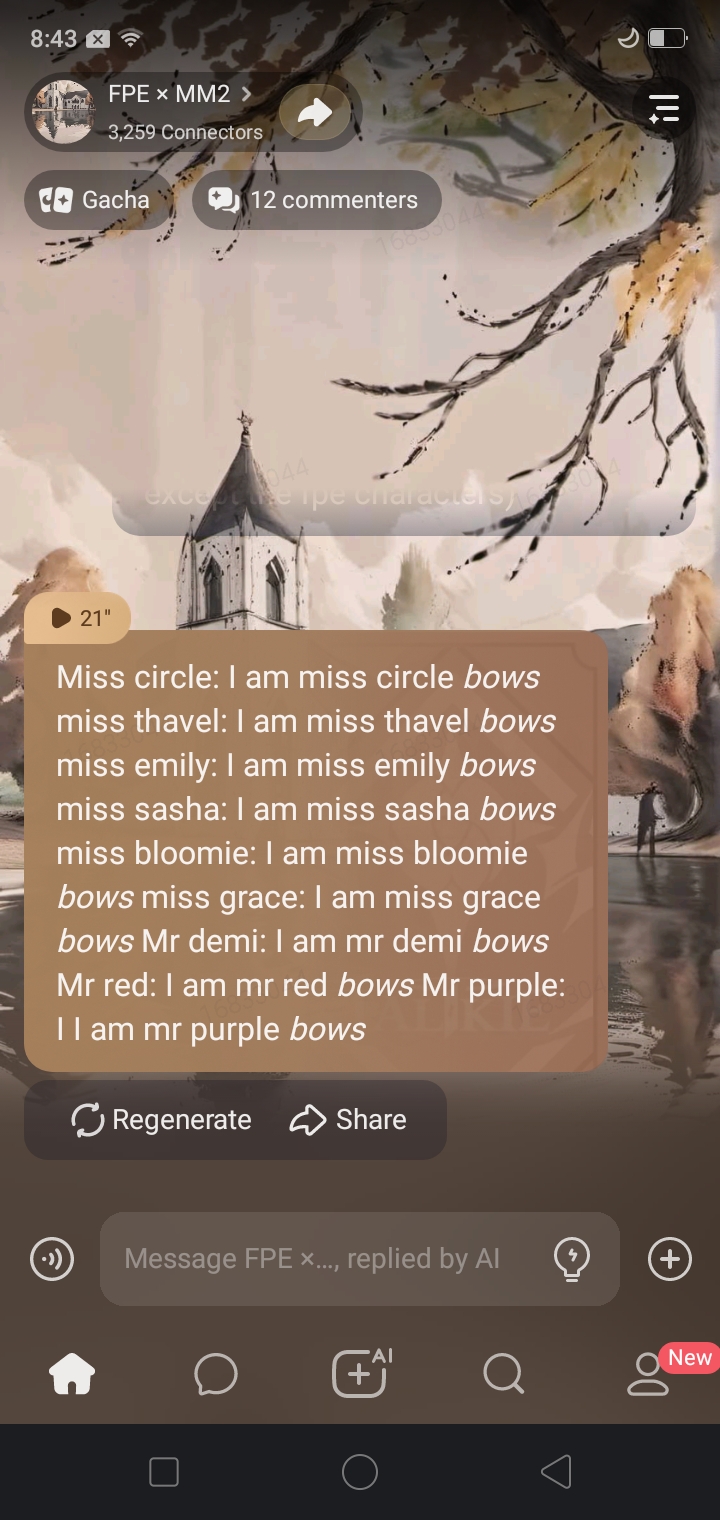Focus the Message FPE input field
This screenshot has height=1520, width=720.
tap(320, 1259)
